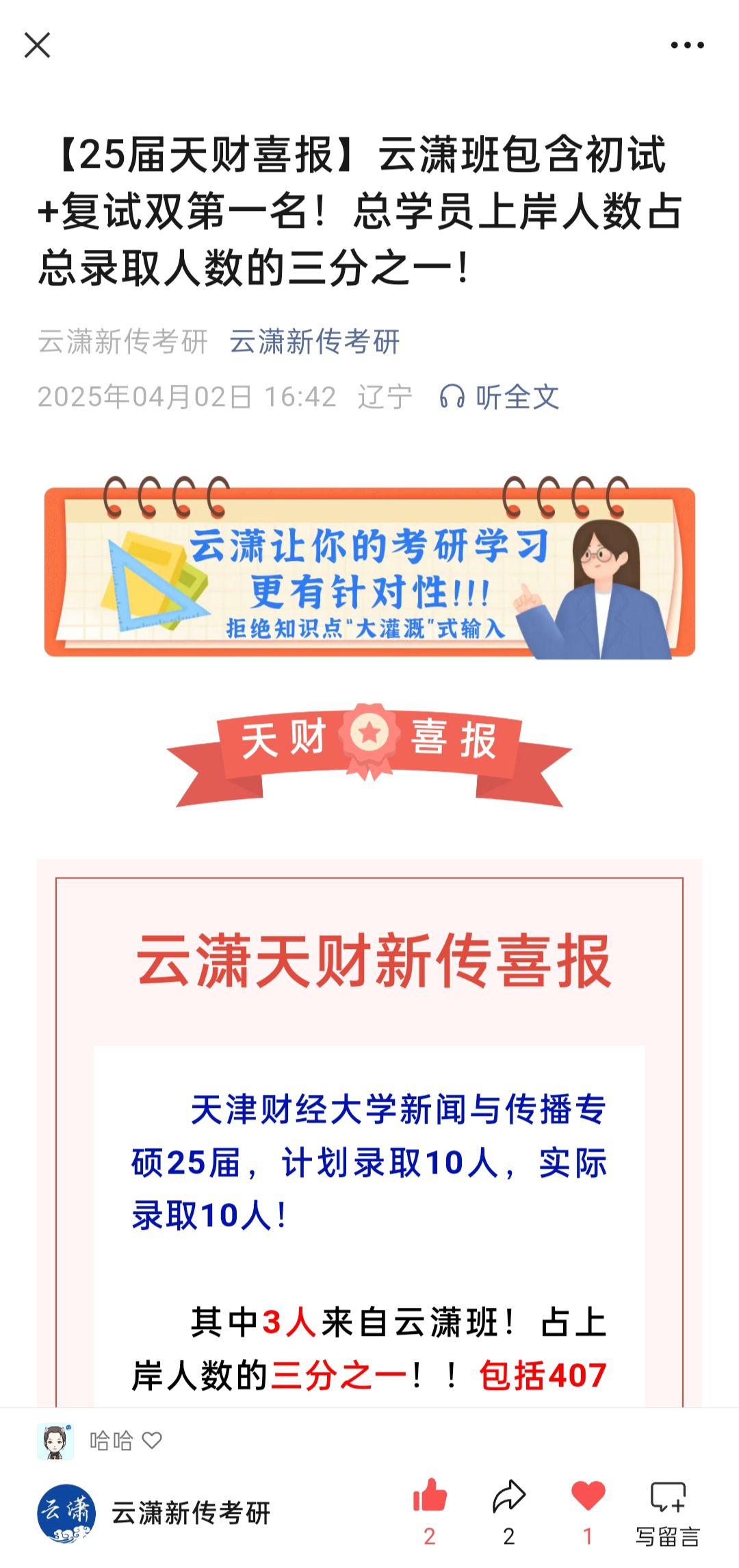
Task: Tap the thumbs-up like icon
Action: pos(430,1496)
